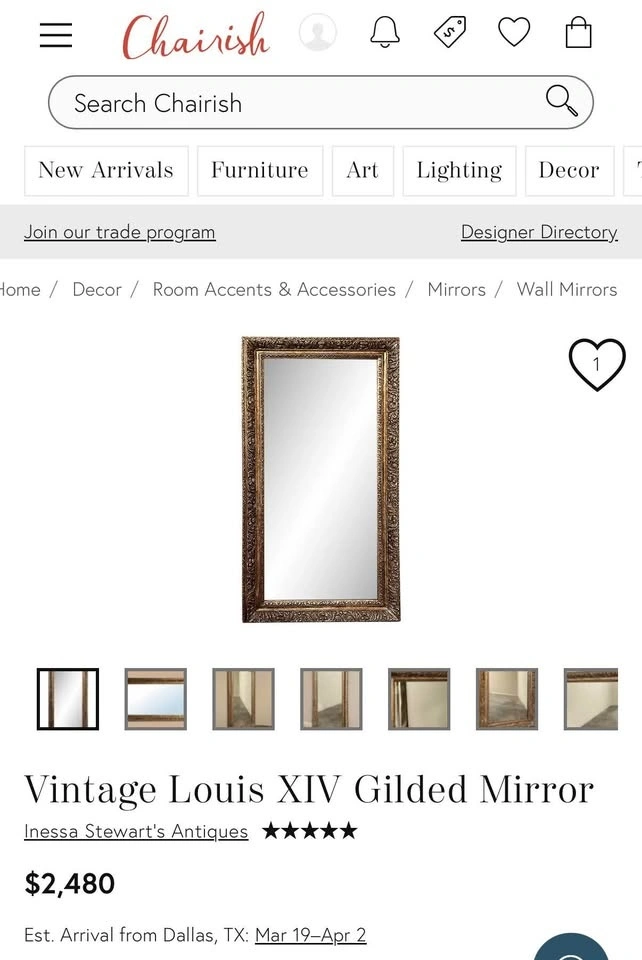642x960 pixels.
Task: Open the Decor category tab
Action: 569,171
